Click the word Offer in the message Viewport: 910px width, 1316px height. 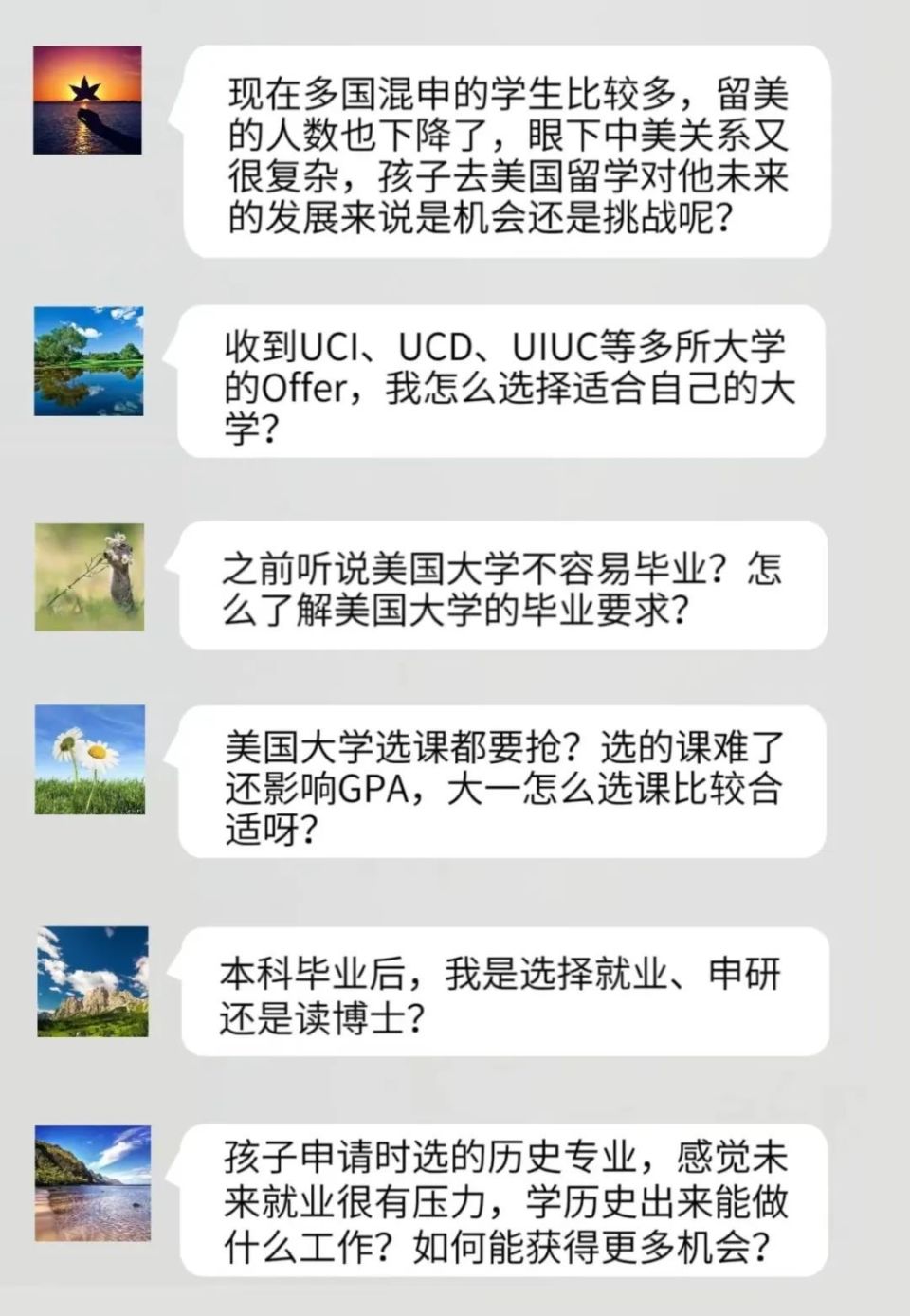pos(300,387)
